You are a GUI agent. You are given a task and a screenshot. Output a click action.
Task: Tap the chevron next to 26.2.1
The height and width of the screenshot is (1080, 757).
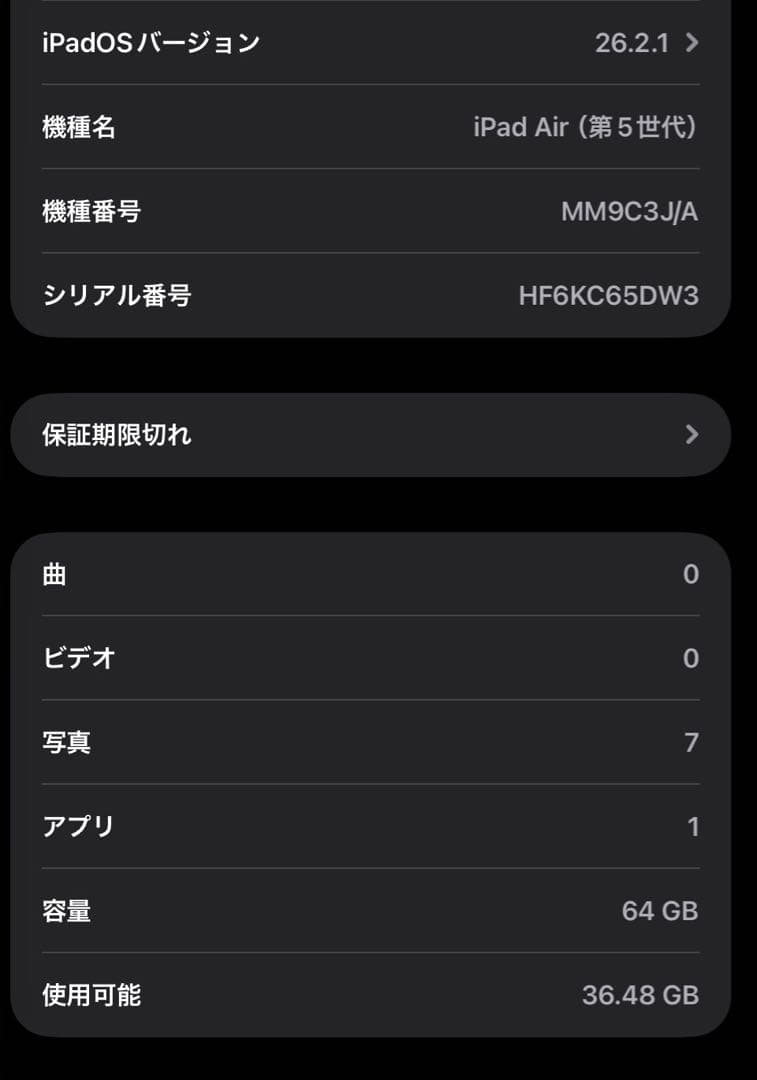pos(692,43)
